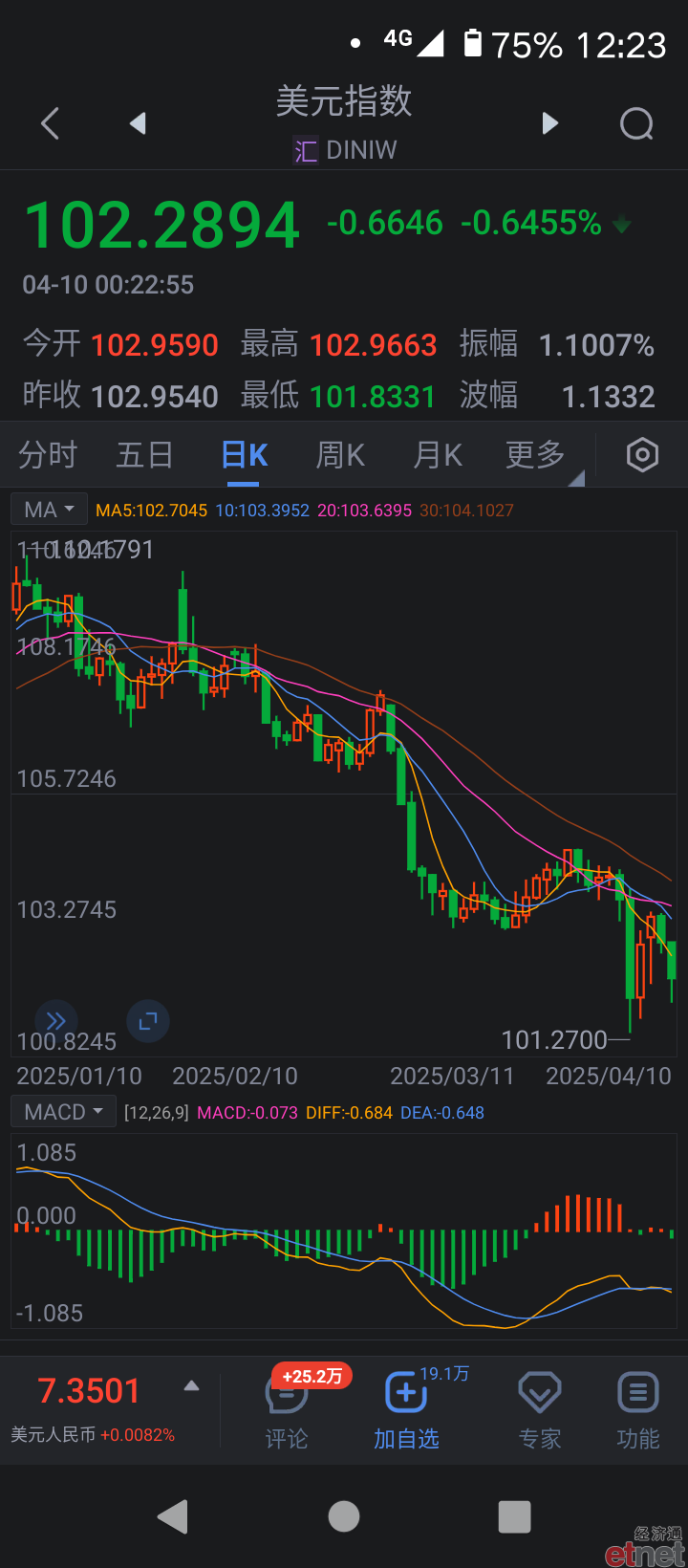
Task: Tap the double-arrow expand button on chart
Action: [55, 1021]
